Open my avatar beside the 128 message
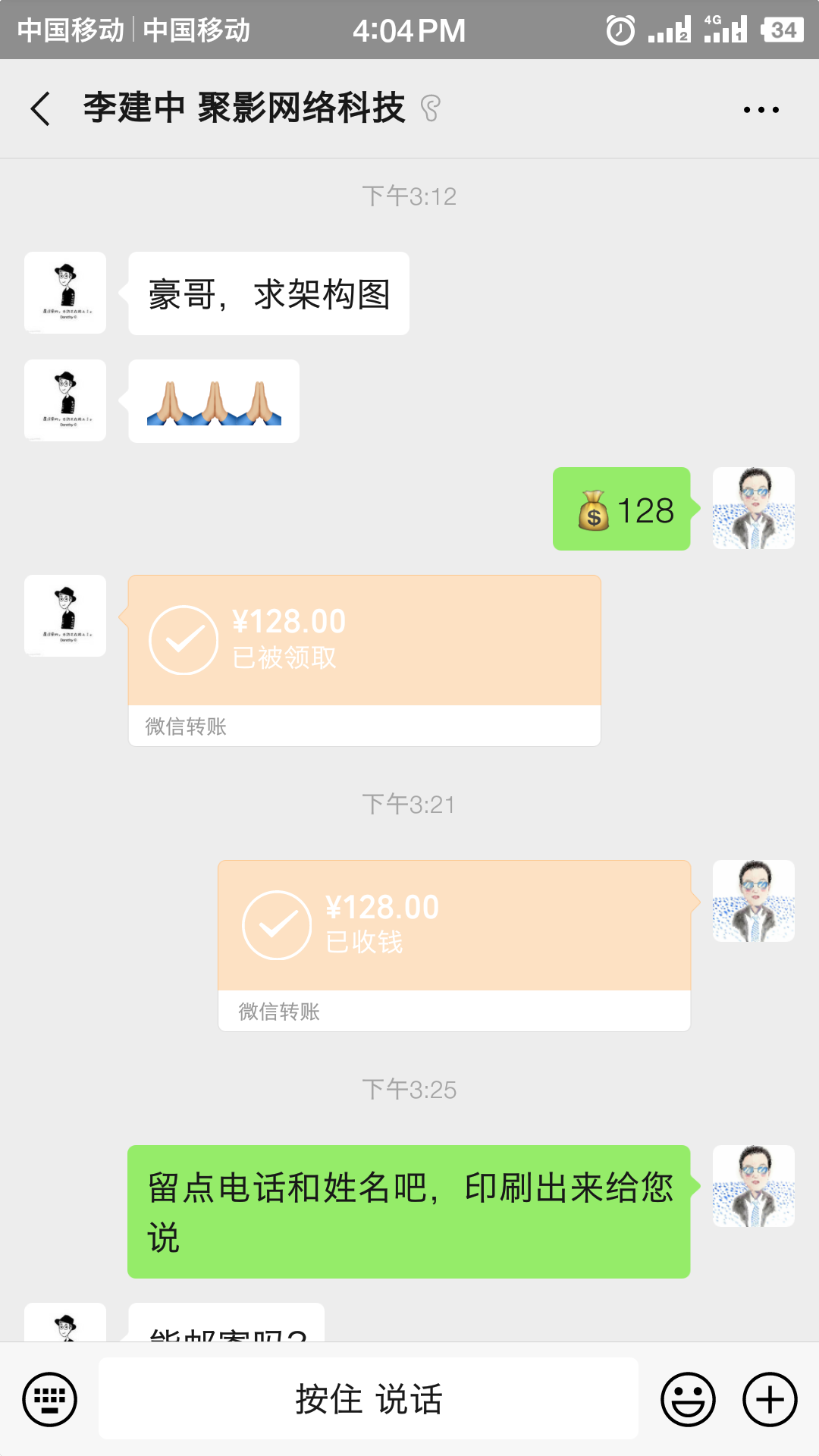 pyautogui.click(x=753, y=508)
